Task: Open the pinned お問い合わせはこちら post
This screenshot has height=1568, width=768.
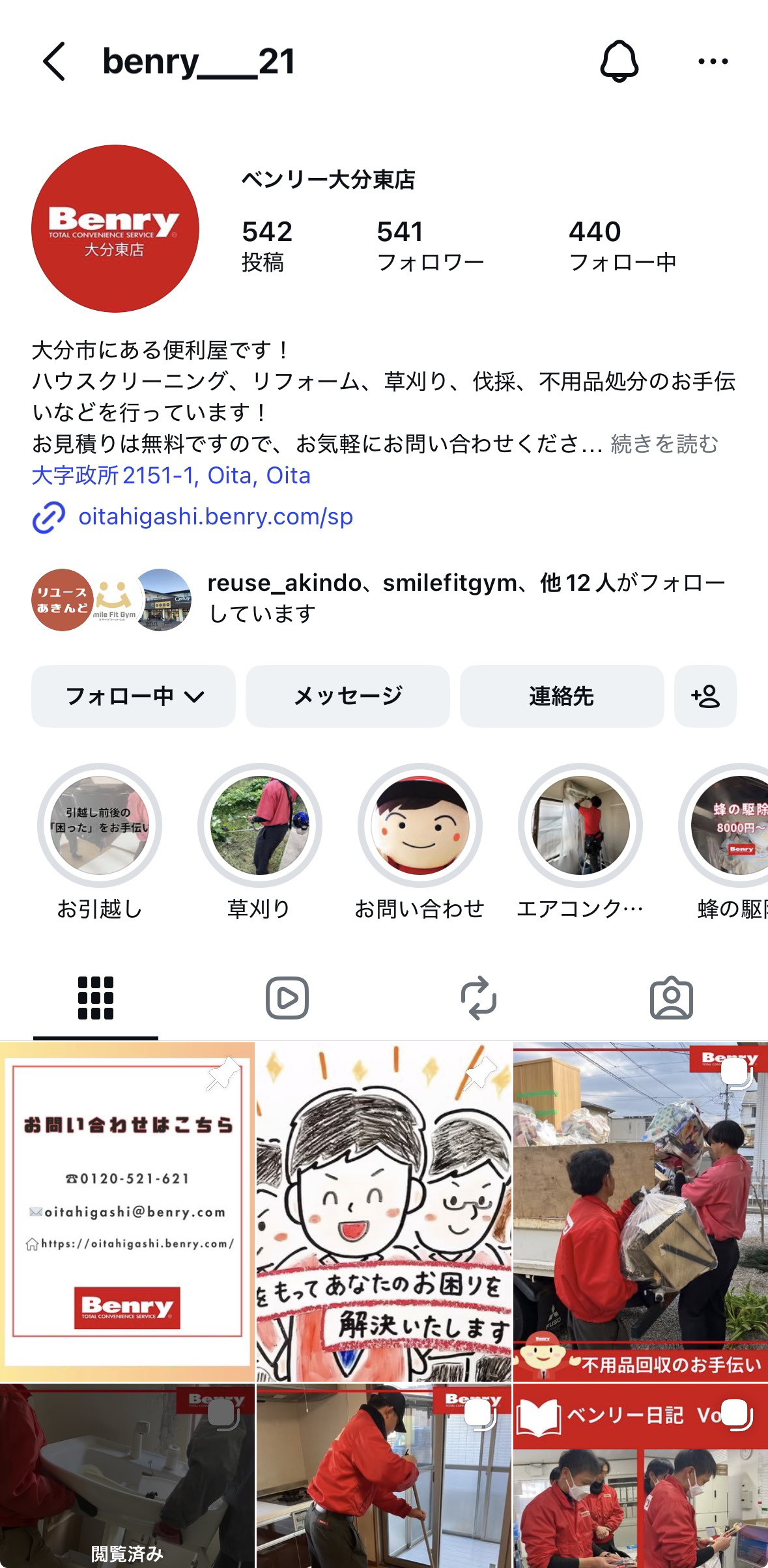Action: (x=127, y=1210)
